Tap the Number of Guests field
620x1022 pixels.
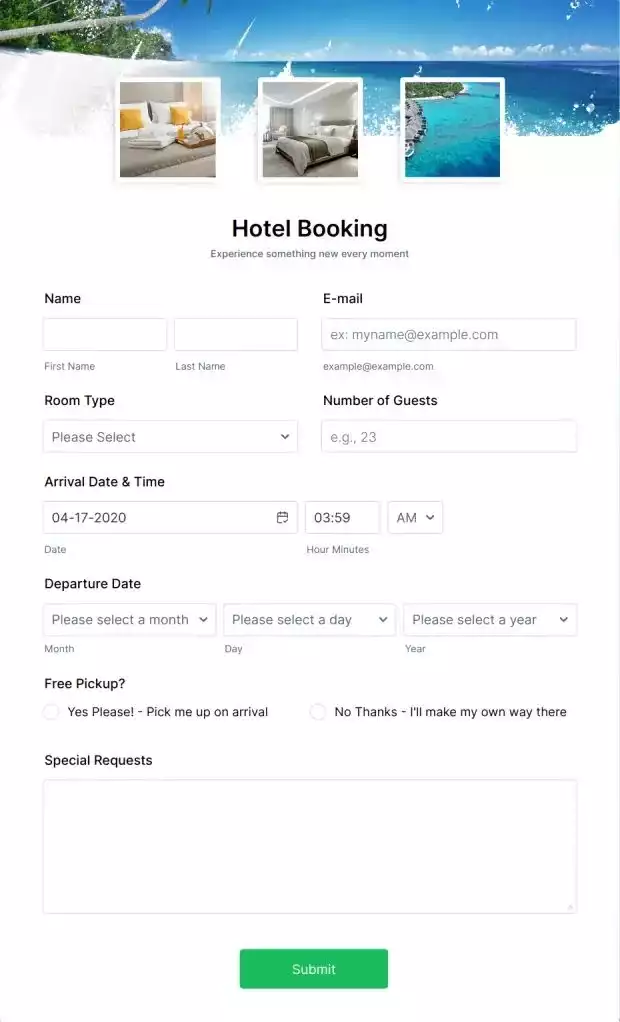[x=449, y=437]
